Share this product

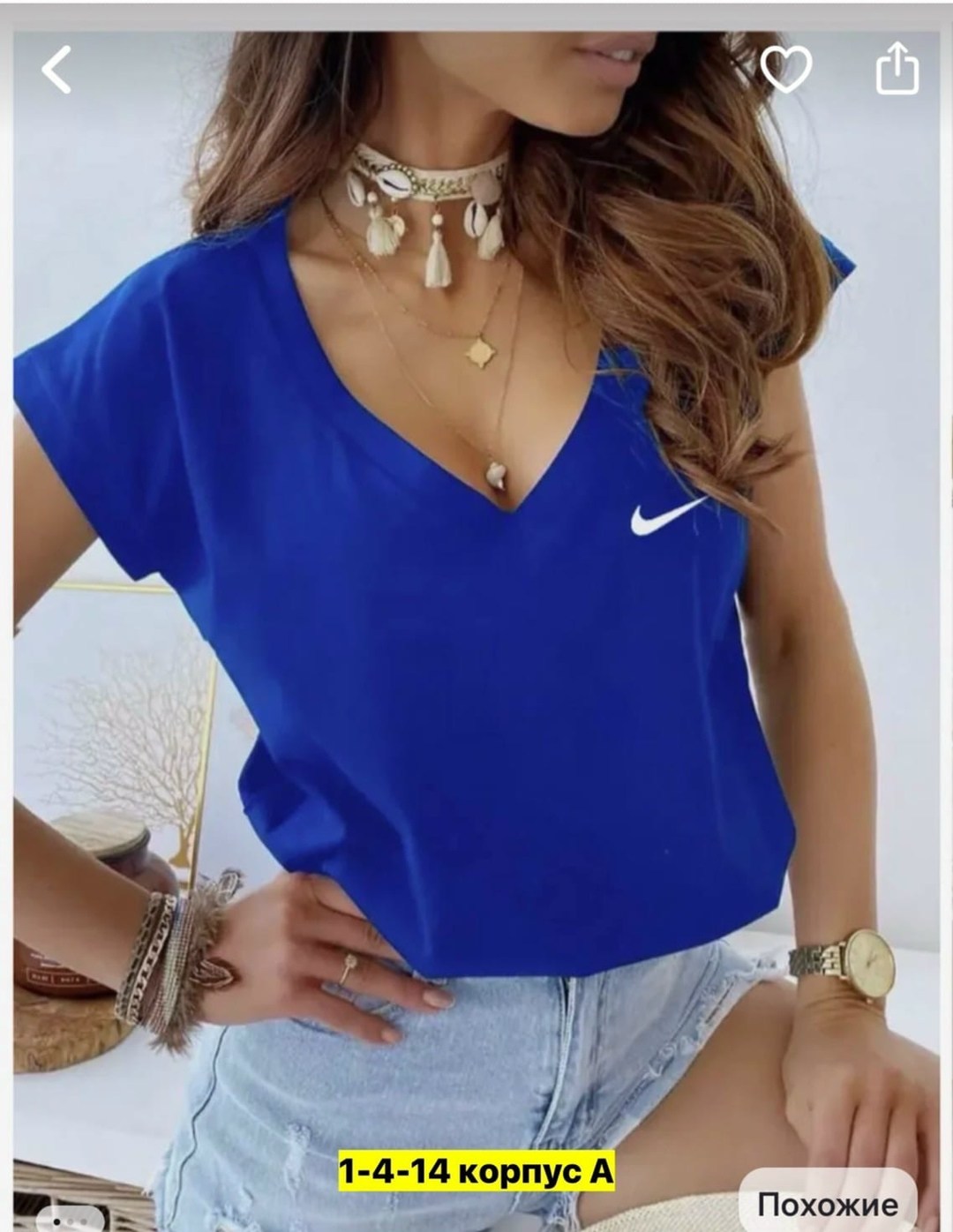click(x=897, y=69)
